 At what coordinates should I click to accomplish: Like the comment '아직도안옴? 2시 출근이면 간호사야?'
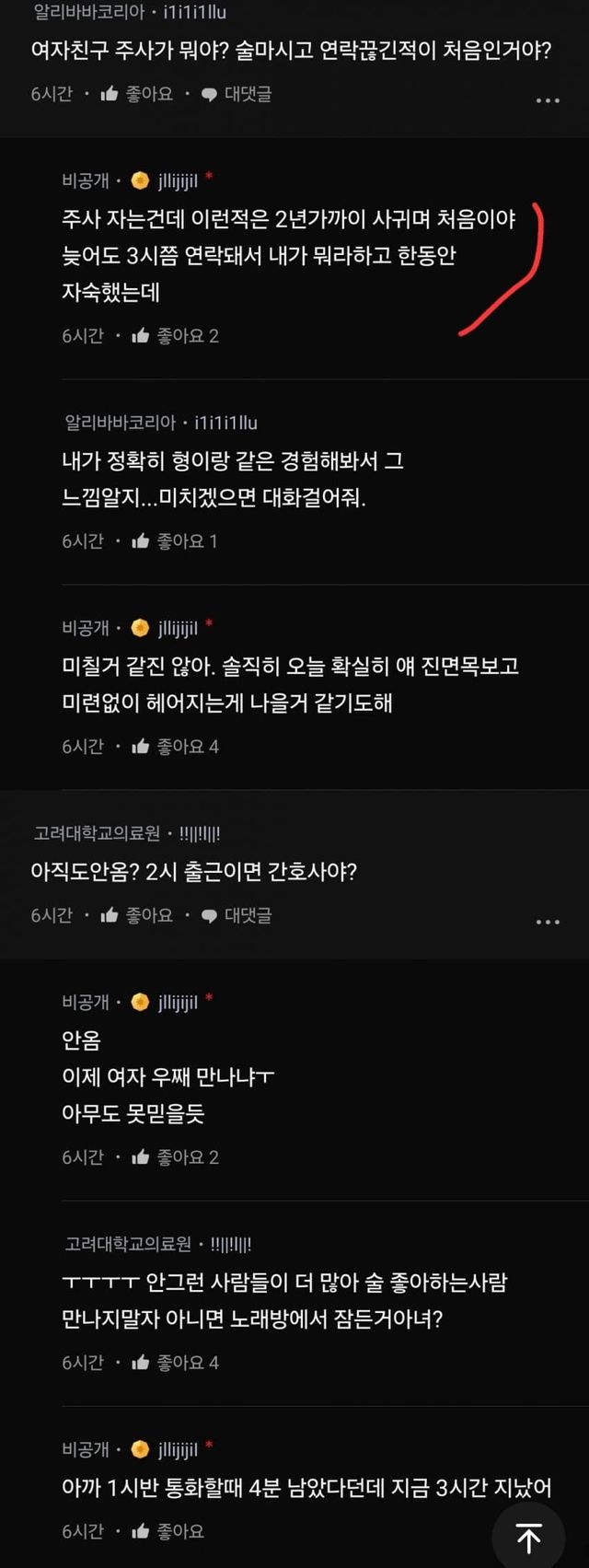coord(136,915)
